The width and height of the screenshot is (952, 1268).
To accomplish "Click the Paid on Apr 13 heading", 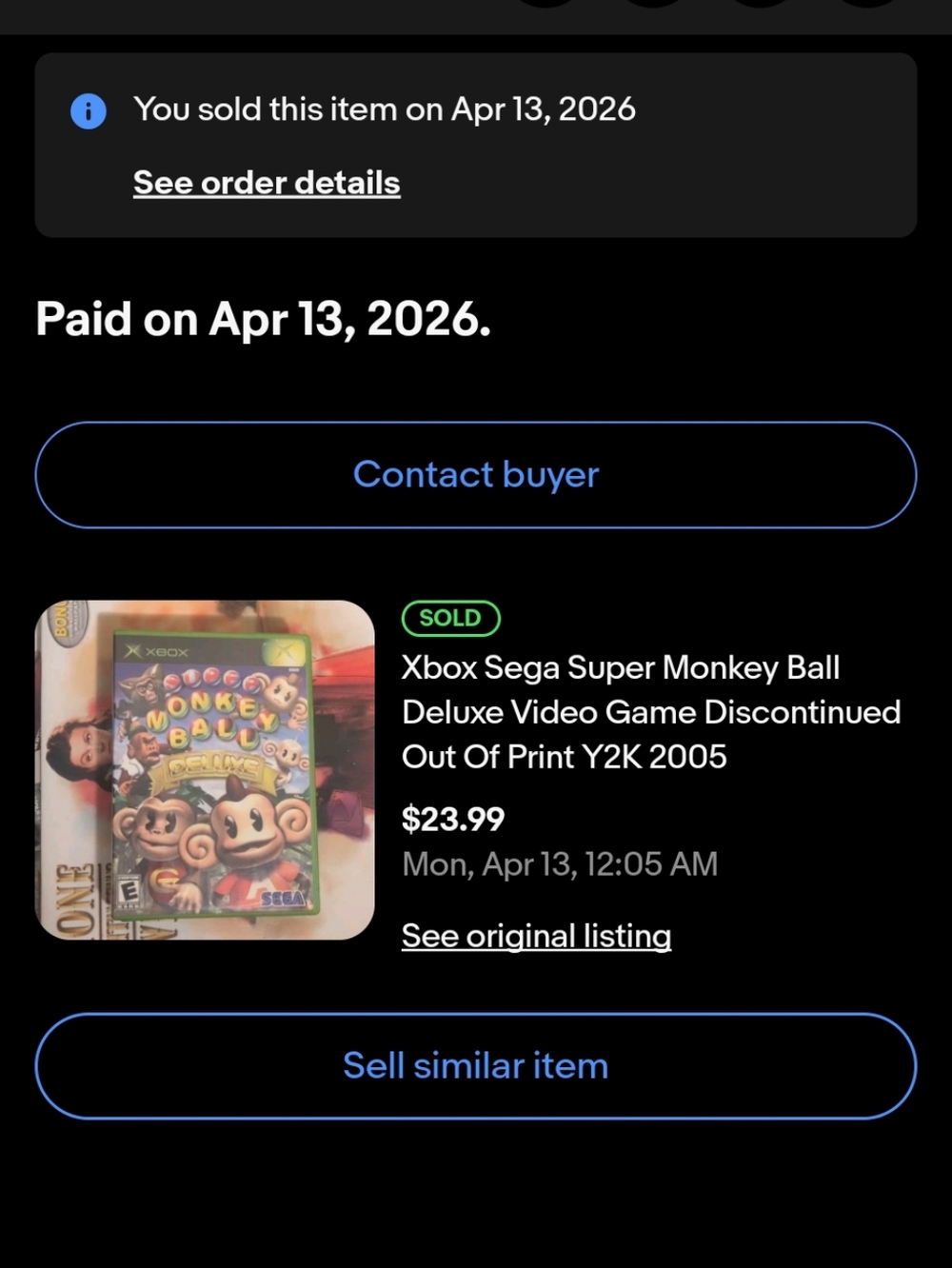I will point(262,320).
